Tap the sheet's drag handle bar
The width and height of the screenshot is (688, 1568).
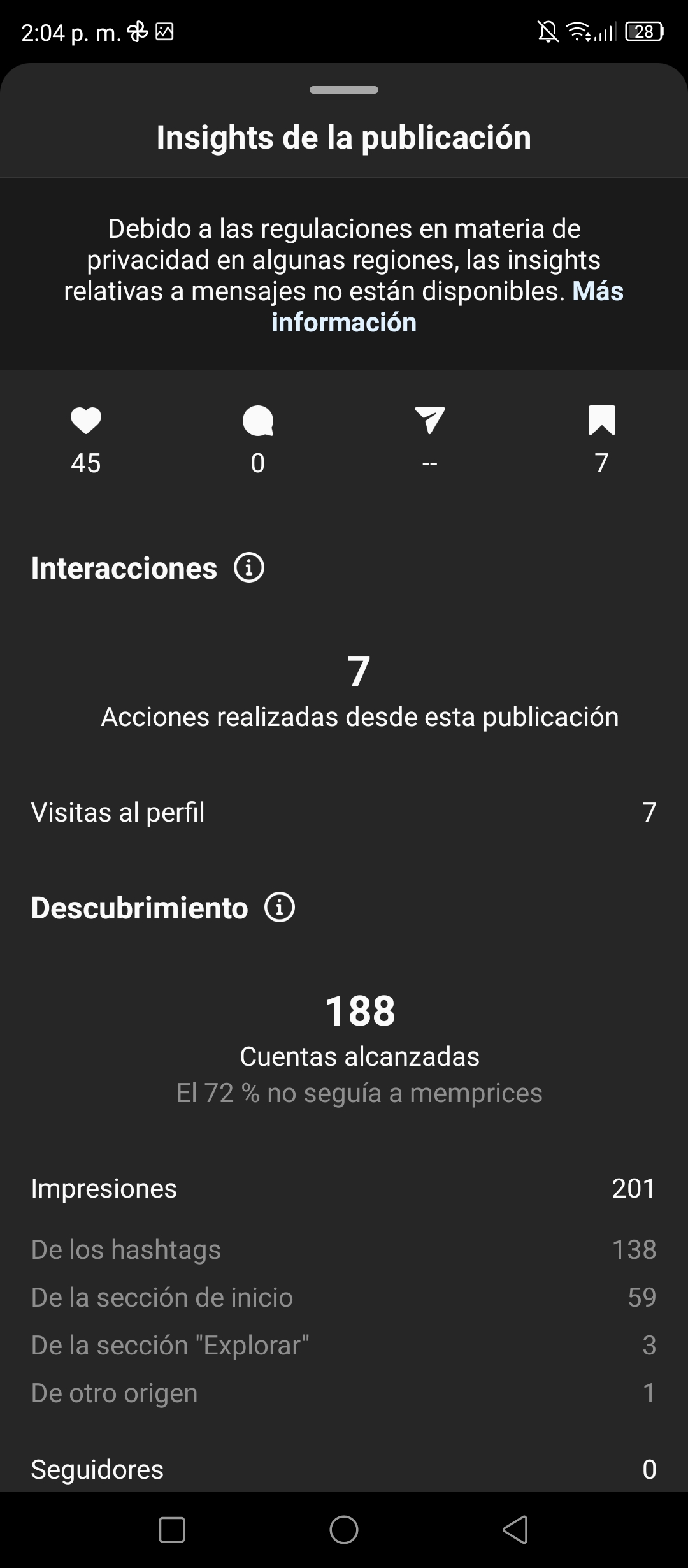point(344,90)
